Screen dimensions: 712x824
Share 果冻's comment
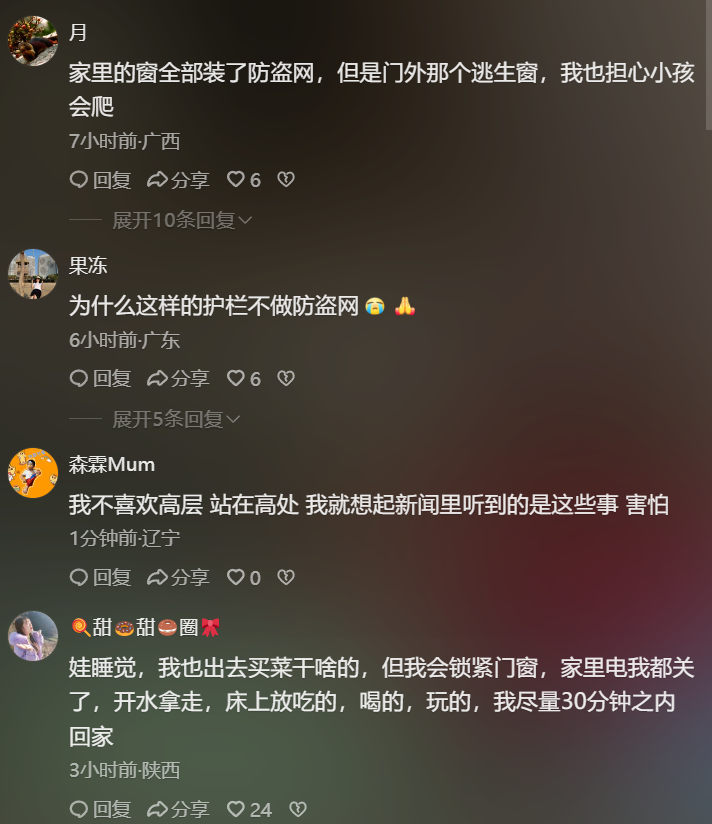click(178, 379)
